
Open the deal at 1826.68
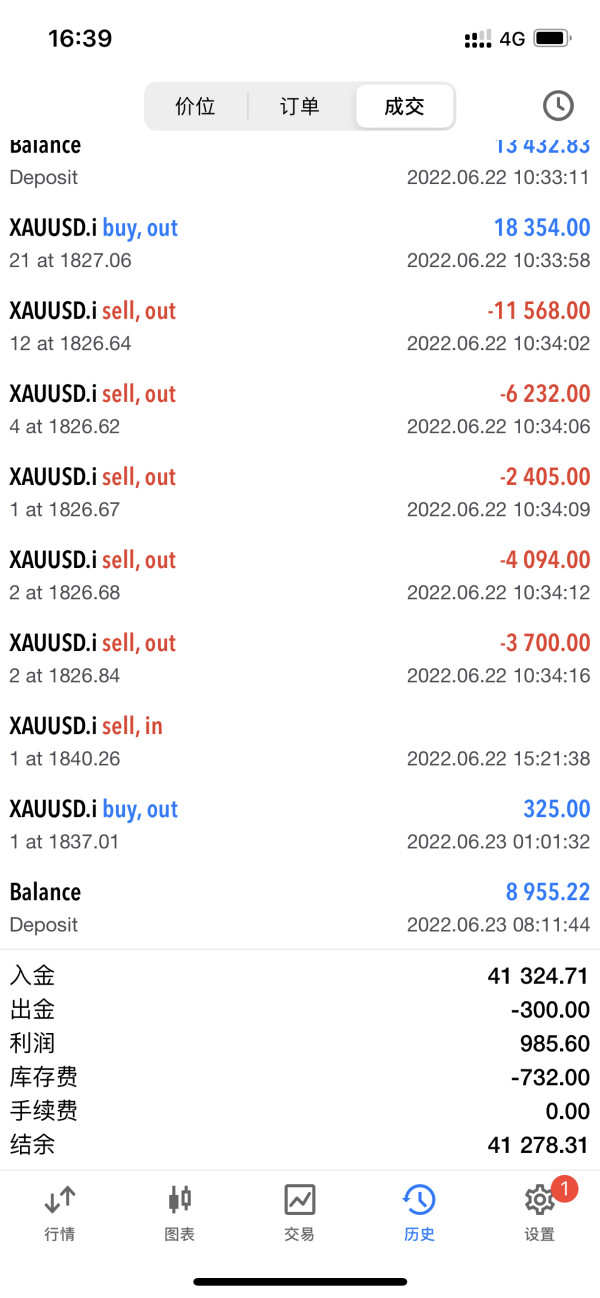coord(300,575)
